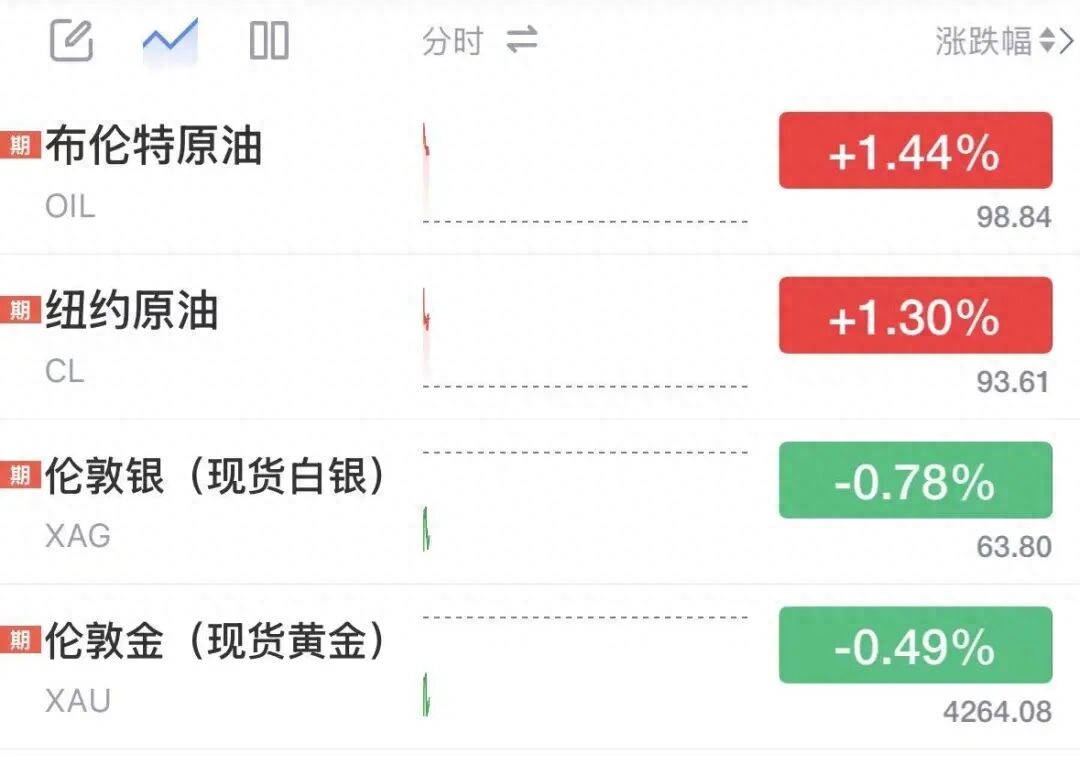Open the 纽约原油 CL row

(x=540, y=337)
